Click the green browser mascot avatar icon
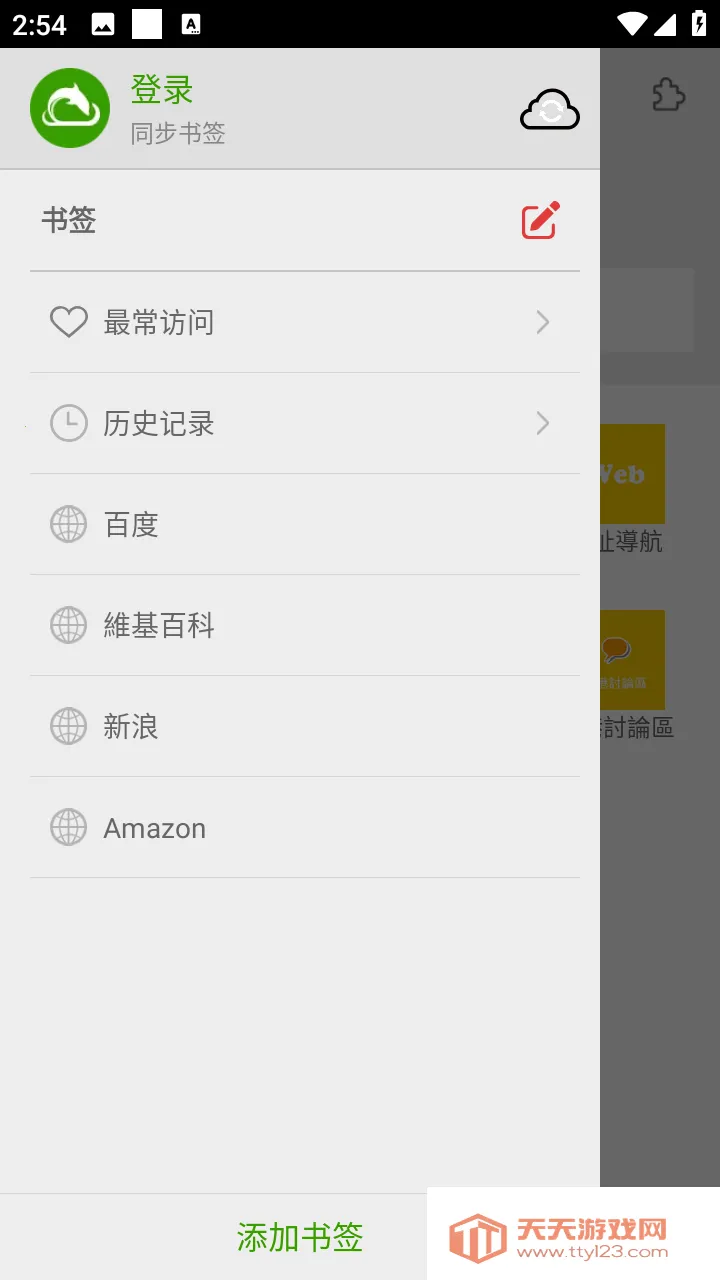This screenshot has height=1280, width=720. click(69, 107)
